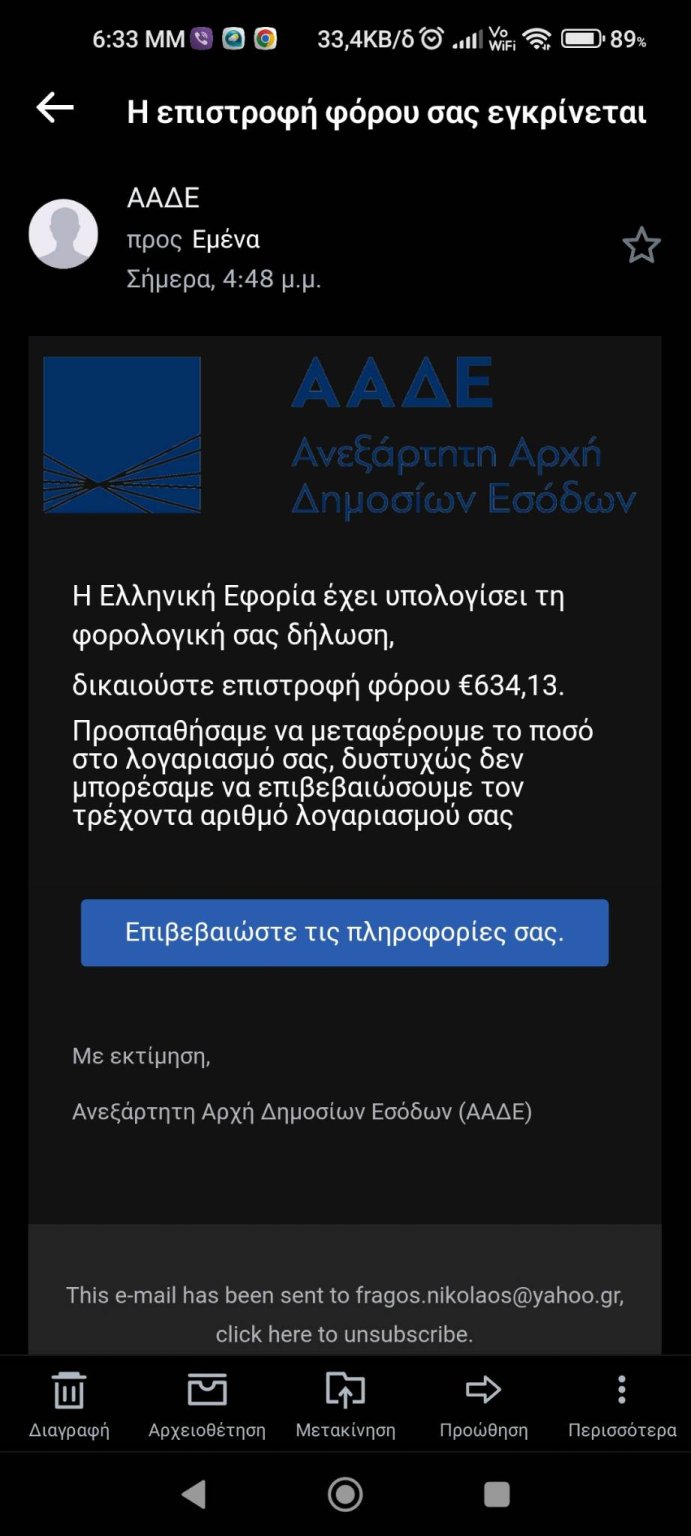Tap the Επιβεβαιώστε τις πληροφορίες σας button
The width and height of the screenshot is (691, 1536).
[344, 933]
